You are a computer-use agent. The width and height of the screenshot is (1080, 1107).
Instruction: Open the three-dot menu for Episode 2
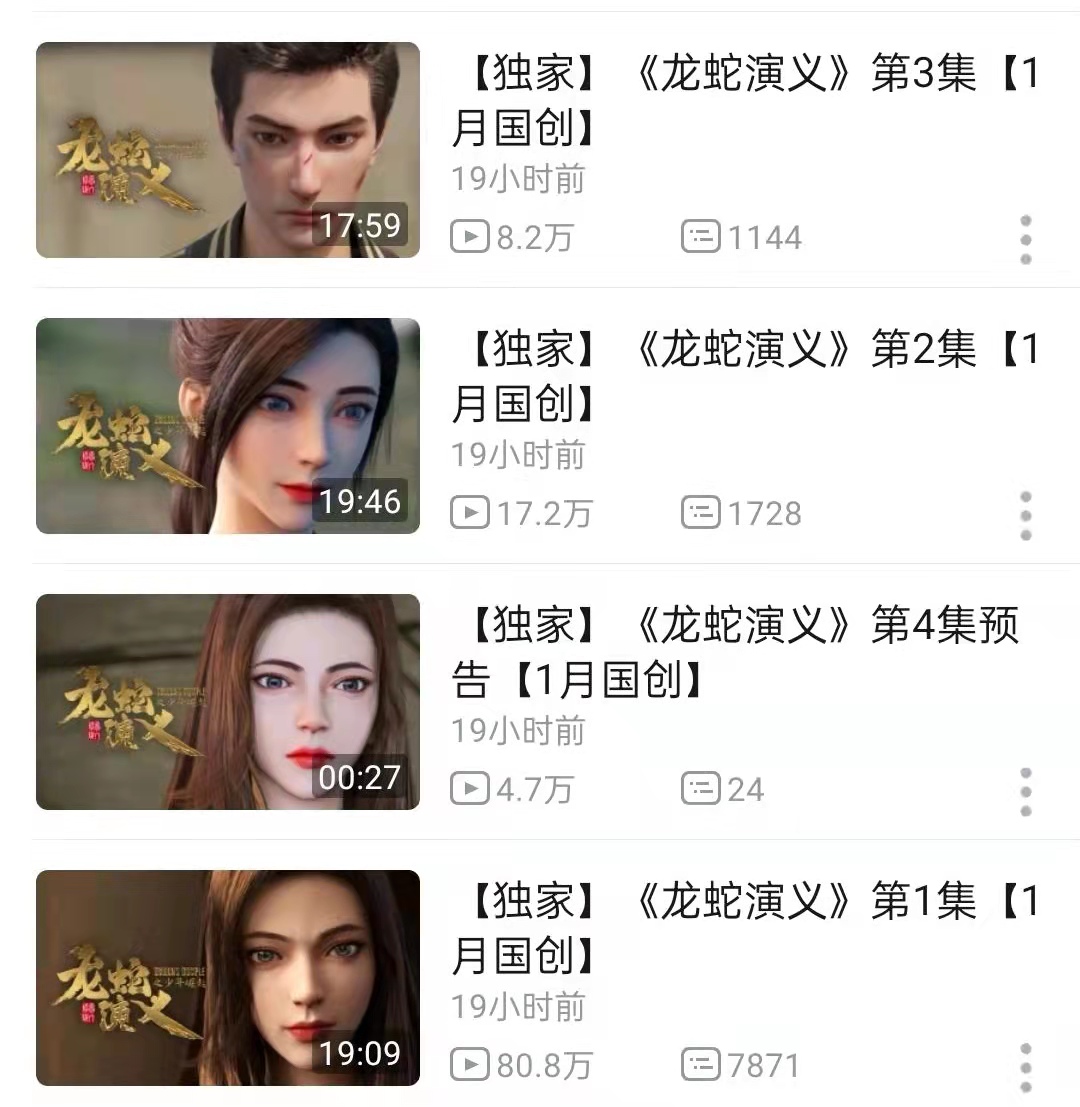(x=1025, y=513)
